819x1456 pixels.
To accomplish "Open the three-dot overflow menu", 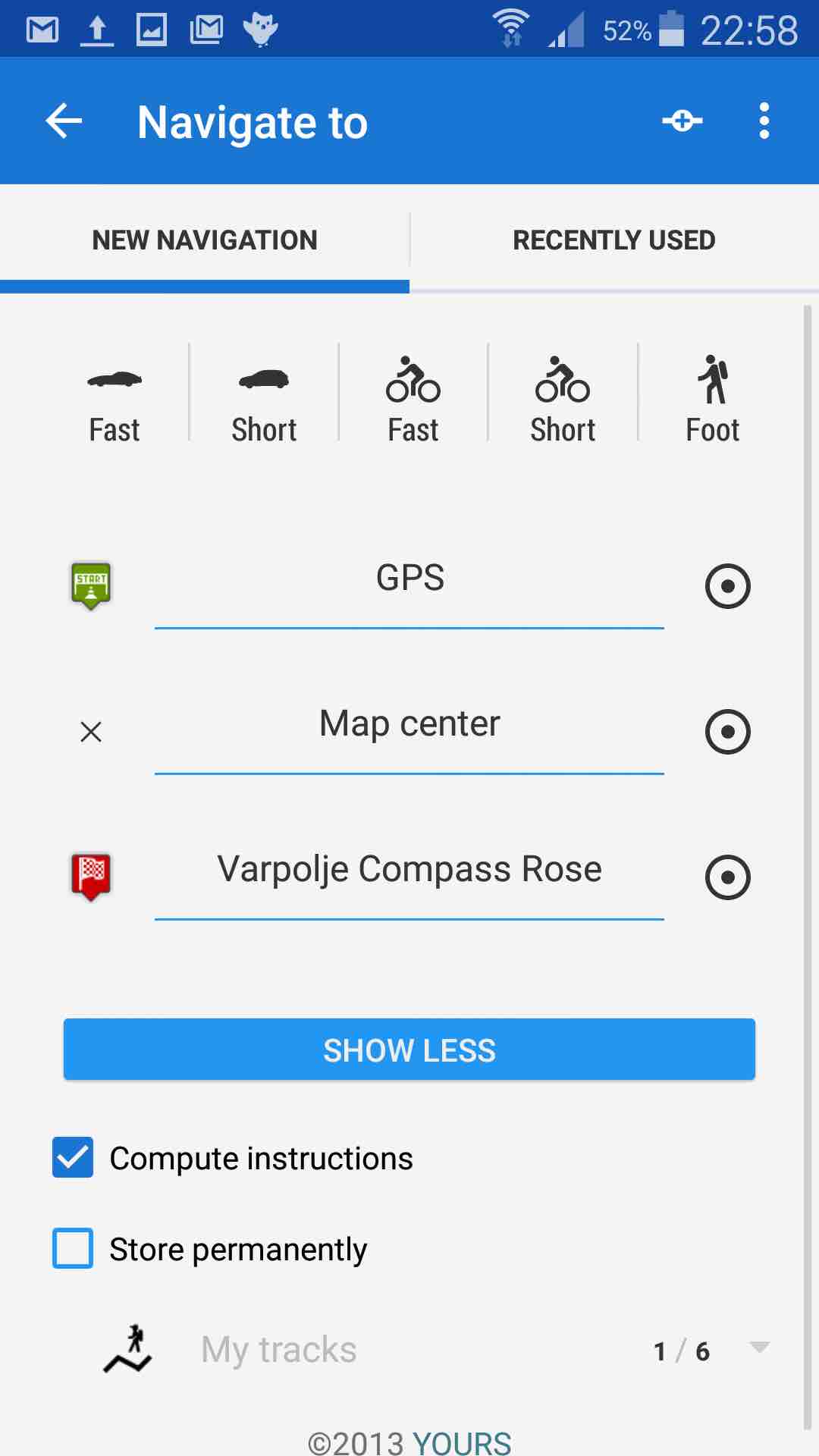I will [764, 121].
